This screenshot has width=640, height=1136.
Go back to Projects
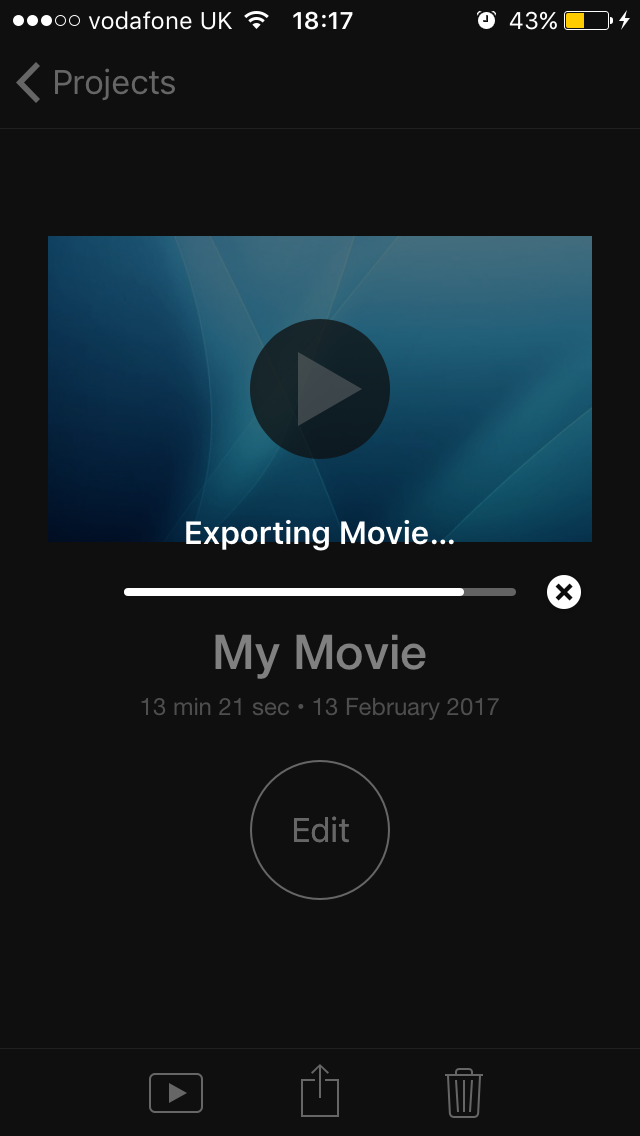point(95,83)
